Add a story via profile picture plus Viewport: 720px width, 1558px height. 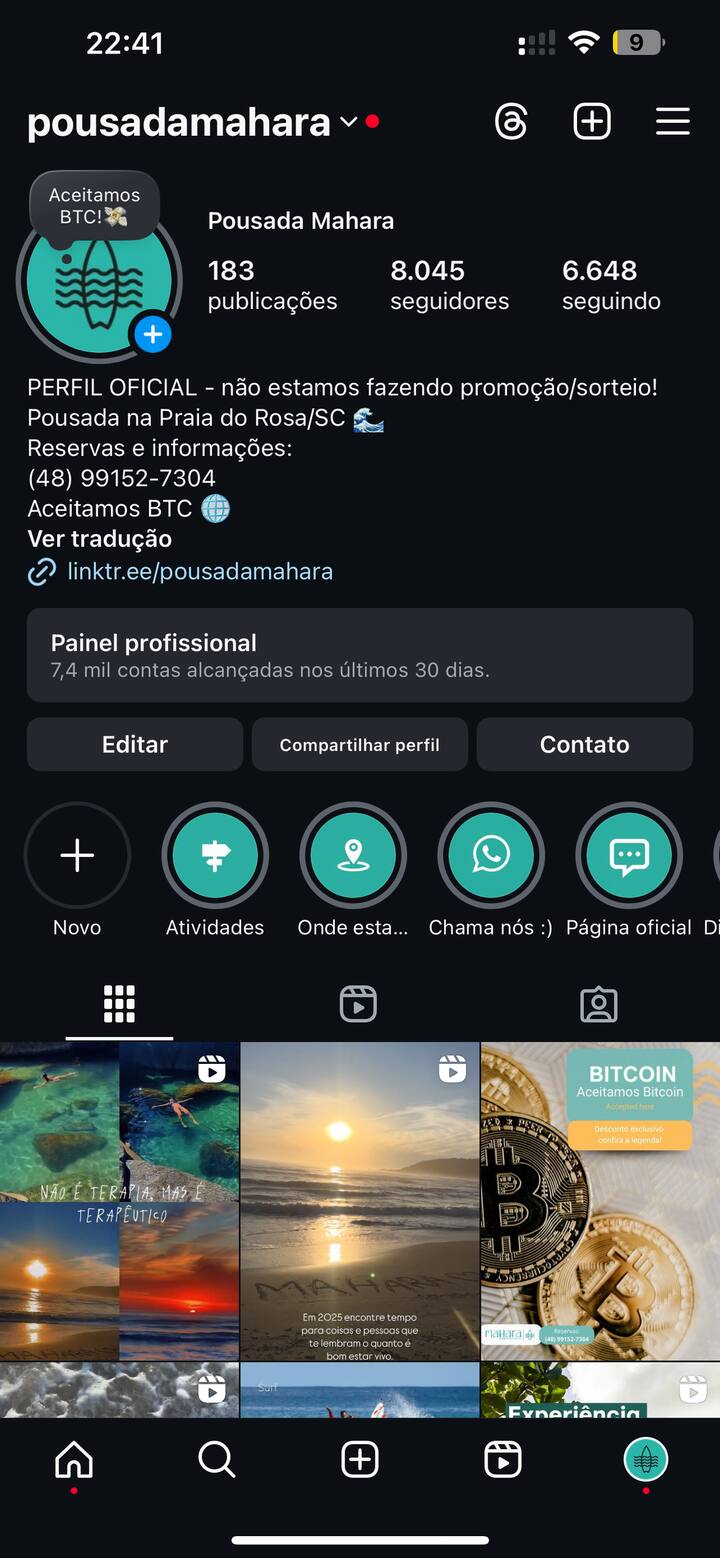click(x=153, y=334)
